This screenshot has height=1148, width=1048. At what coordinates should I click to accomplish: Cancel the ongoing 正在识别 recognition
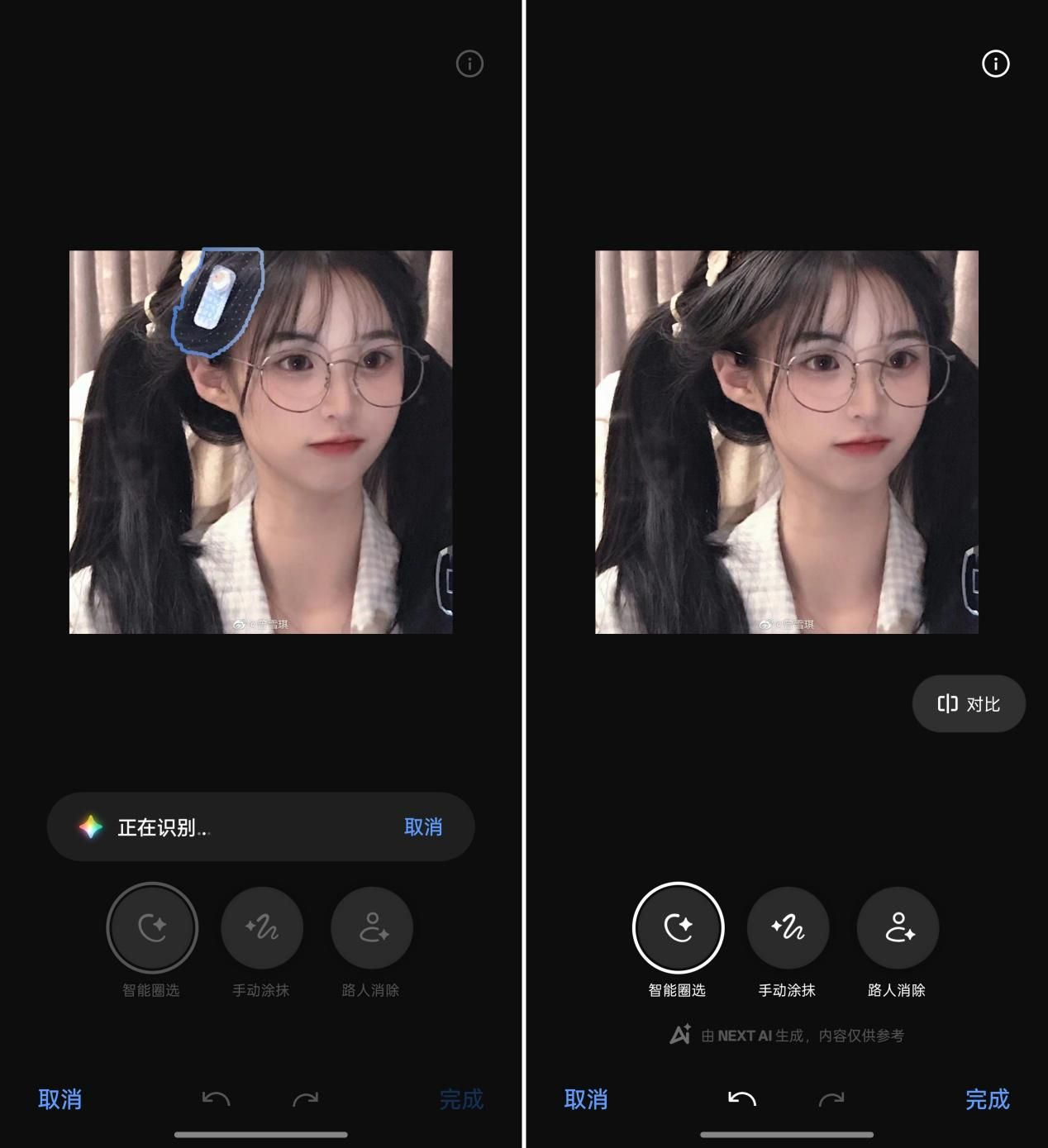422,827
